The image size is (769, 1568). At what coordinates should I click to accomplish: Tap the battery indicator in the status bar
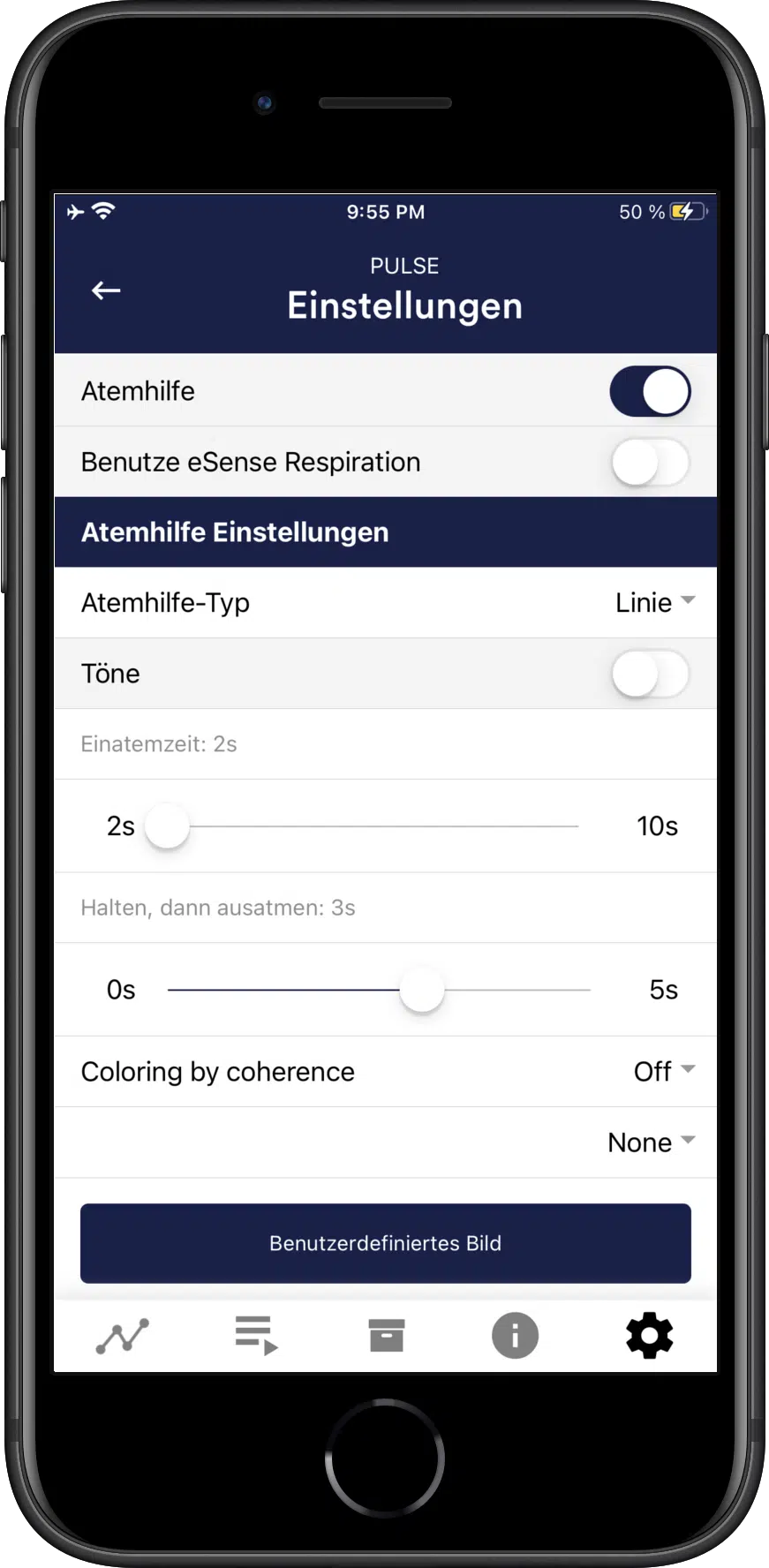click(682, 211)
